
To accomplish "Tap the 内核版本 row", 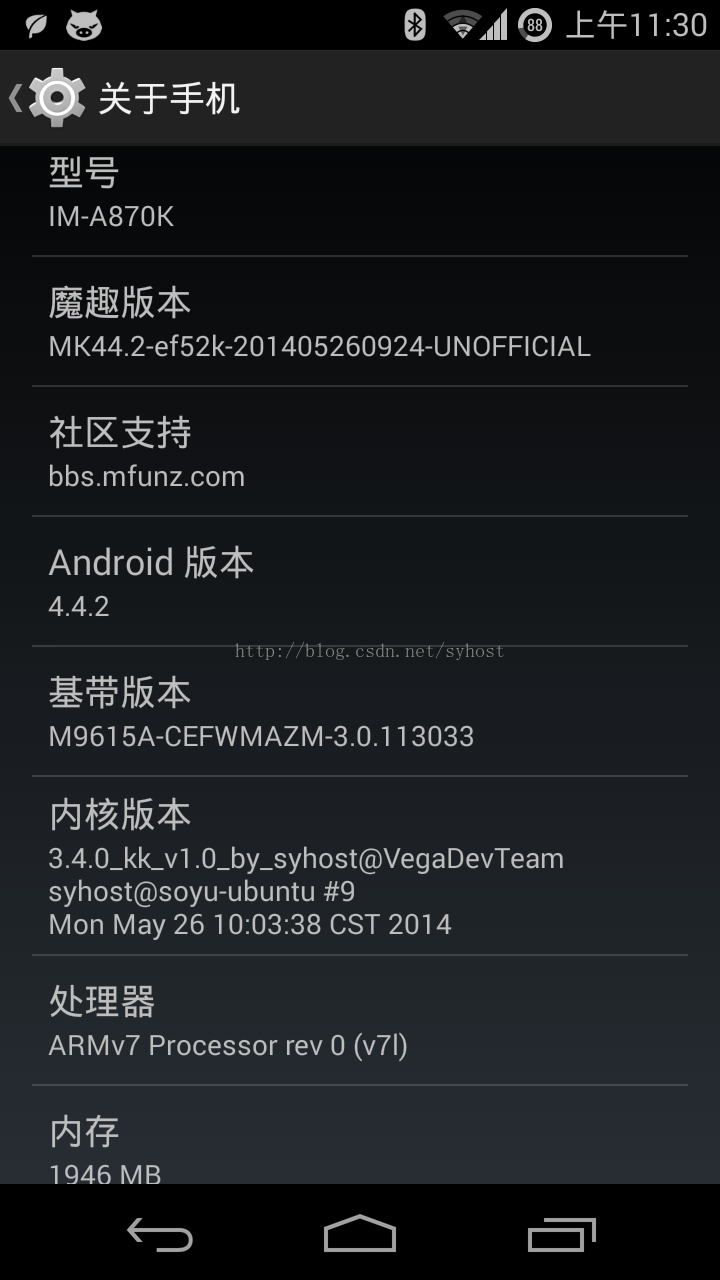I will pos(360,866).
